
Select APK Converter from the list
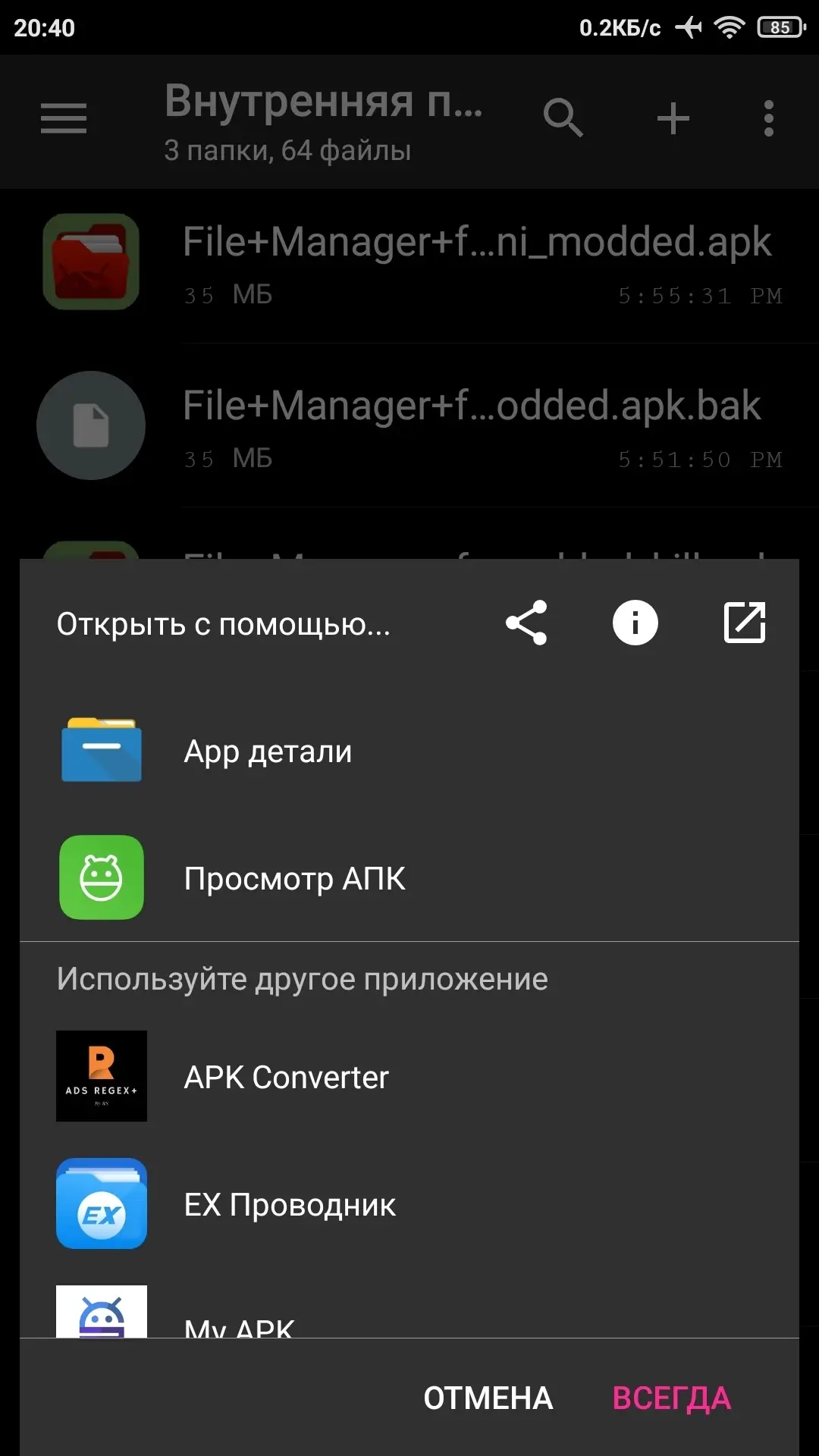[286, 1078]
